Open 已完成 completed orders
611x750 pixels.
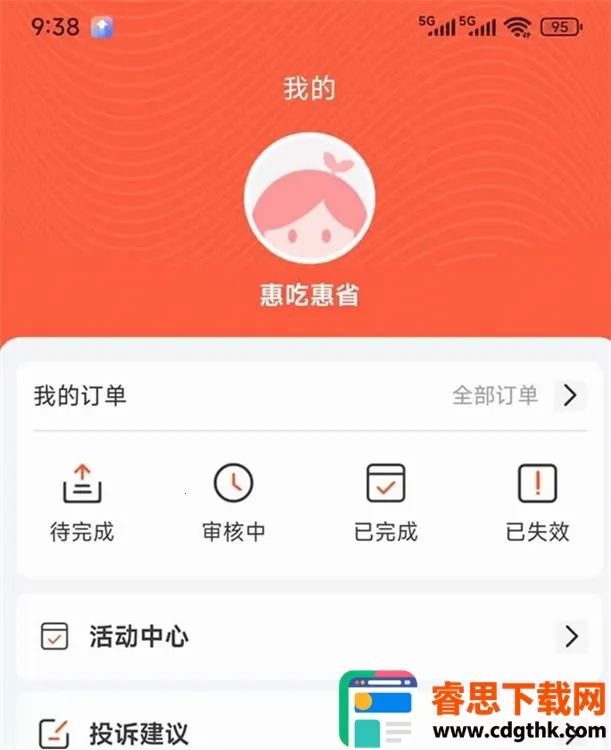386,503
